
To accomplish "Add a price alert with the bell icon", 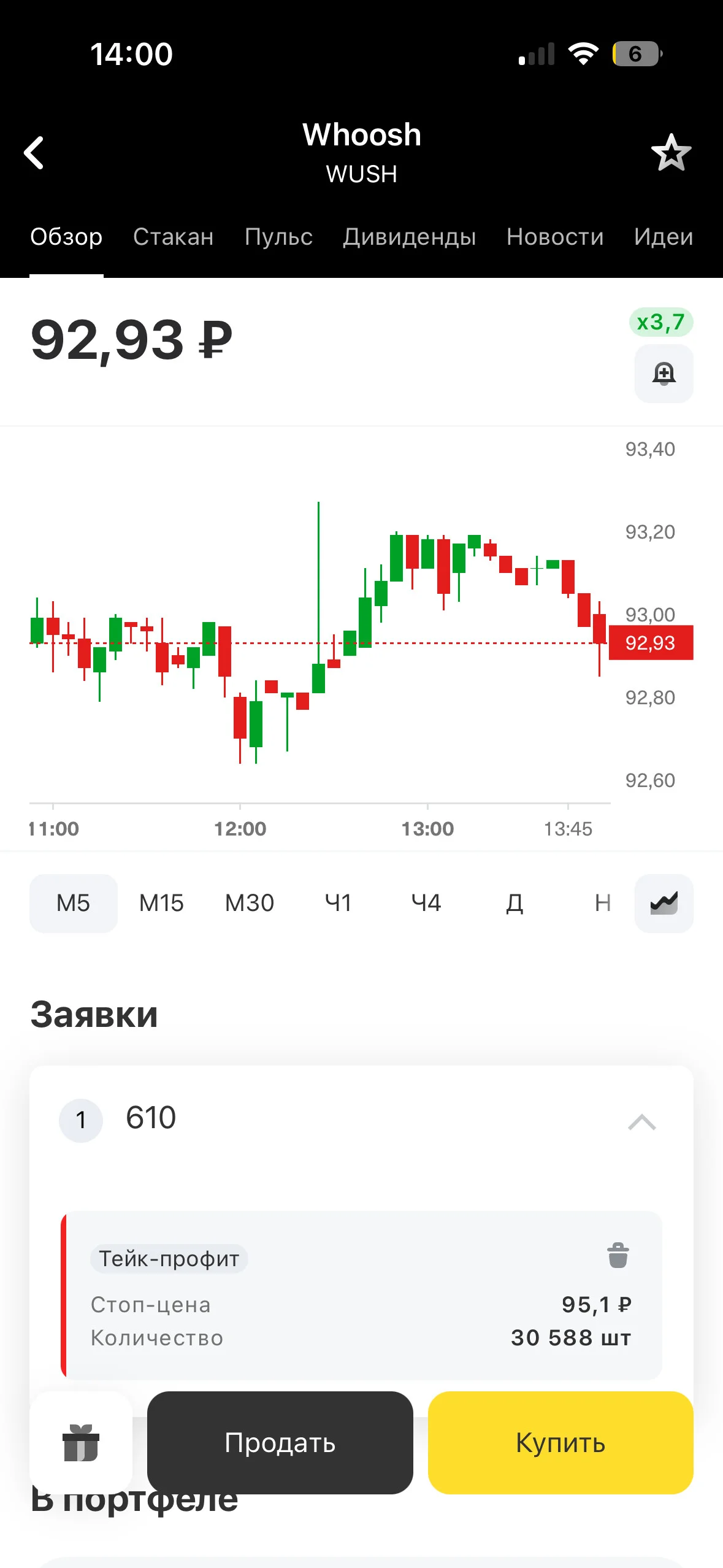I will (664, 374).
